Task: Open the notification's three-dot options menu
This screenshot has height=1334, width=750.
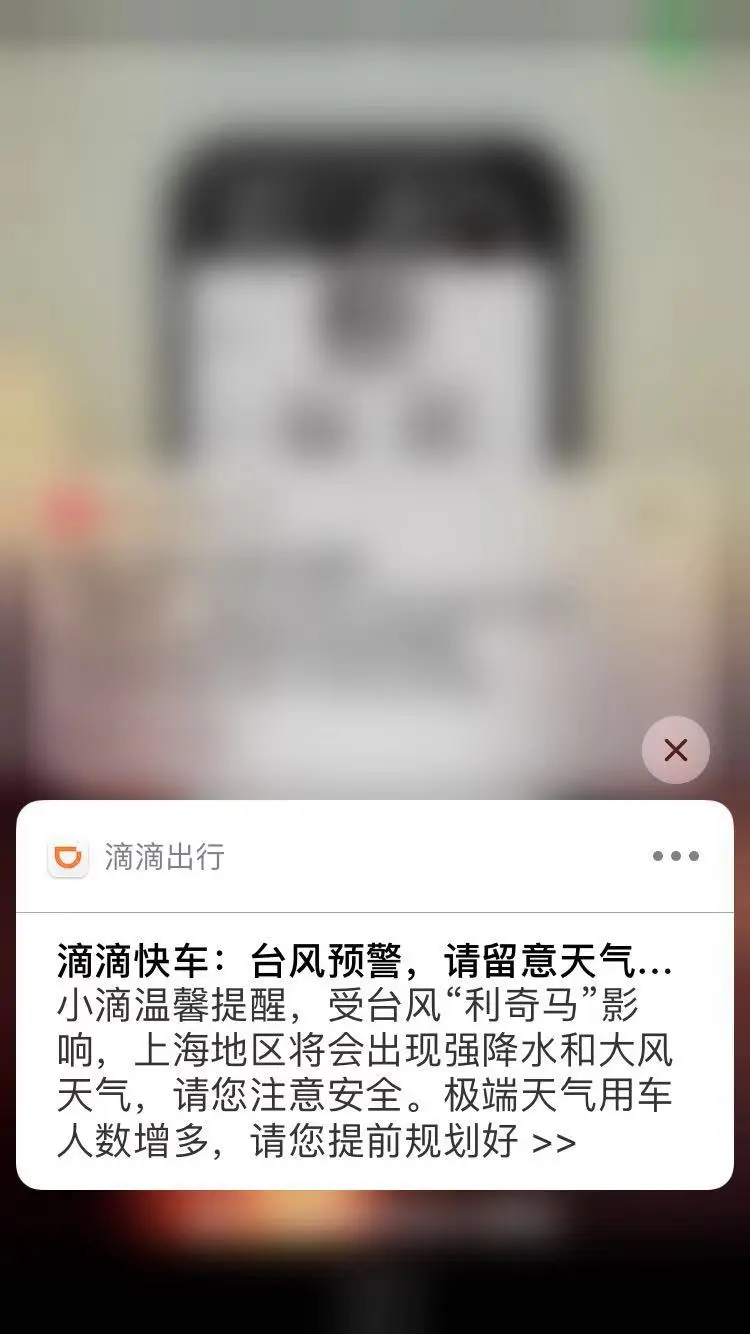Action: click(x=676, y=856)
